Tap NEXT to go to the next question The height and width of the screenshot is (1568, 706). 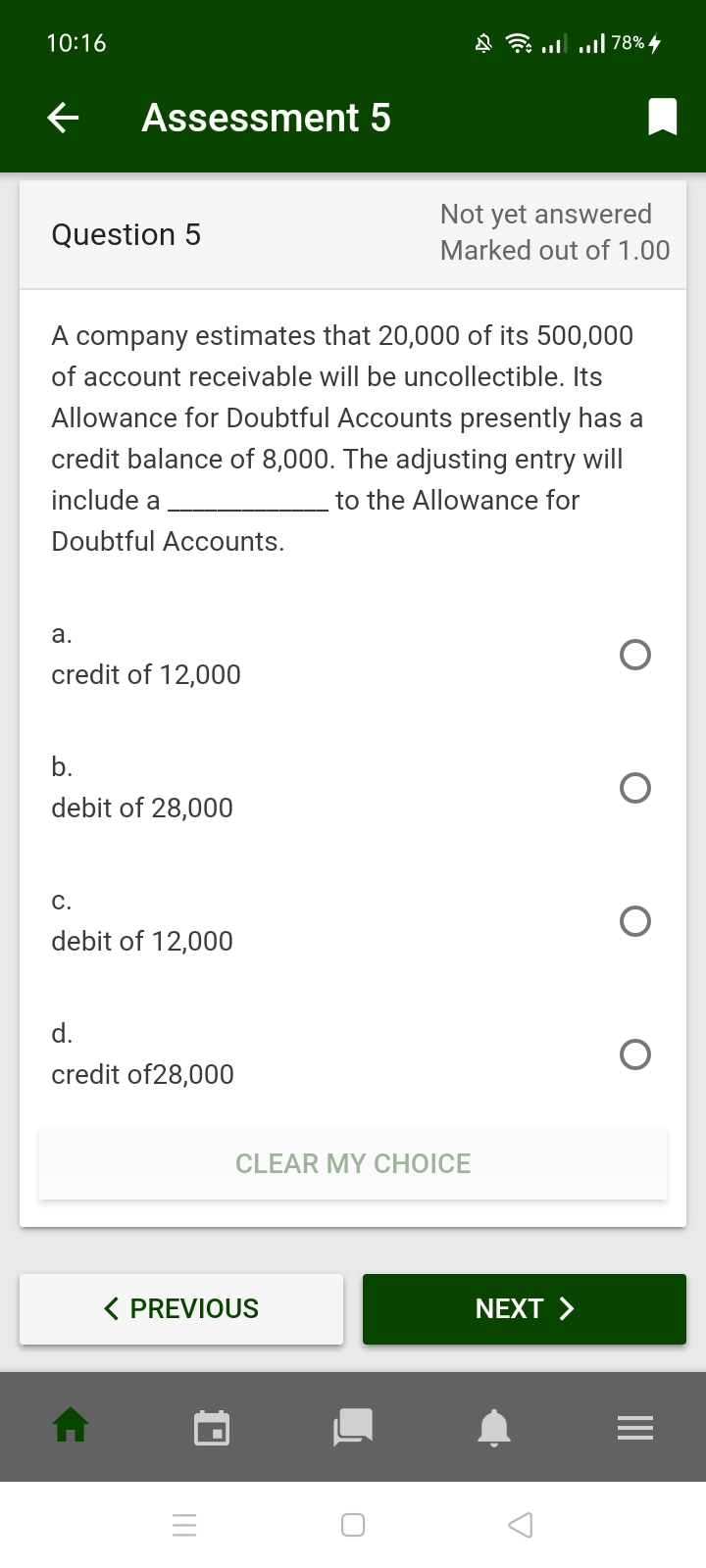[524, 1308]
